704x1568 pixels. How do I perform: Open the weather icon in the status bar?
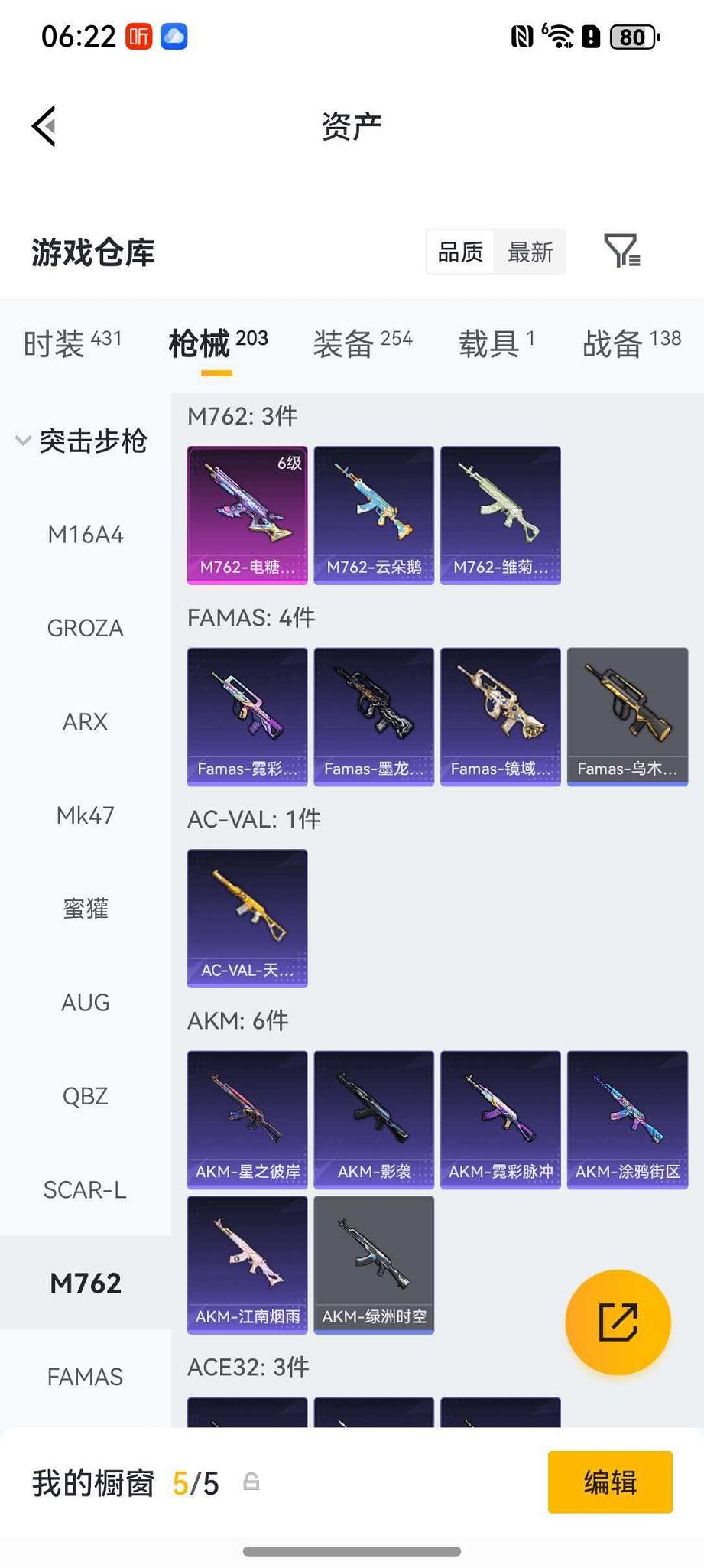coord(174,35)
